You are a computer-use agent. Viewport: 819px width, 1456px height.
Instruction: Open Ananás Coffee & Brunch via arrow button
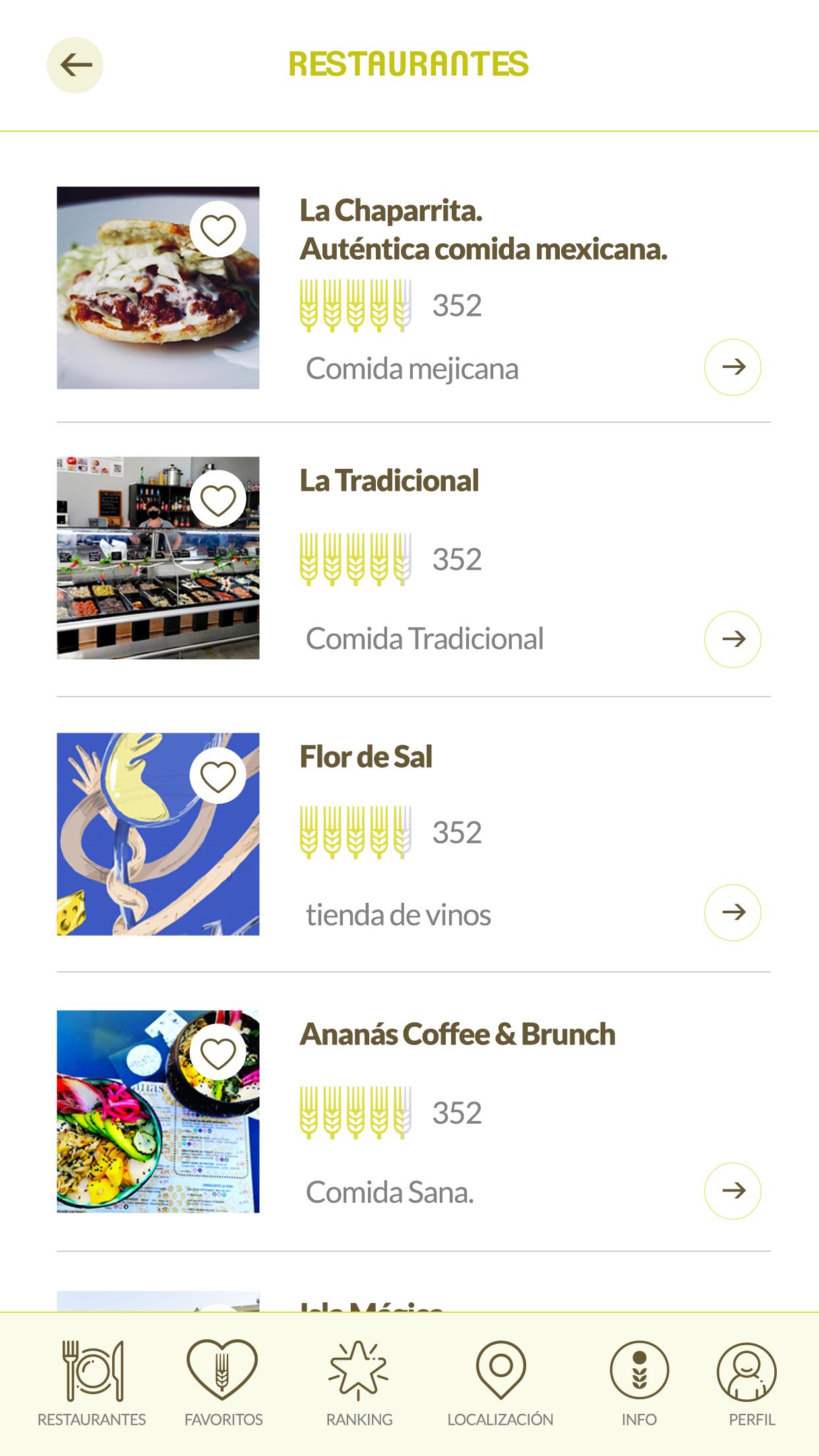click(x=733, y=1191)
